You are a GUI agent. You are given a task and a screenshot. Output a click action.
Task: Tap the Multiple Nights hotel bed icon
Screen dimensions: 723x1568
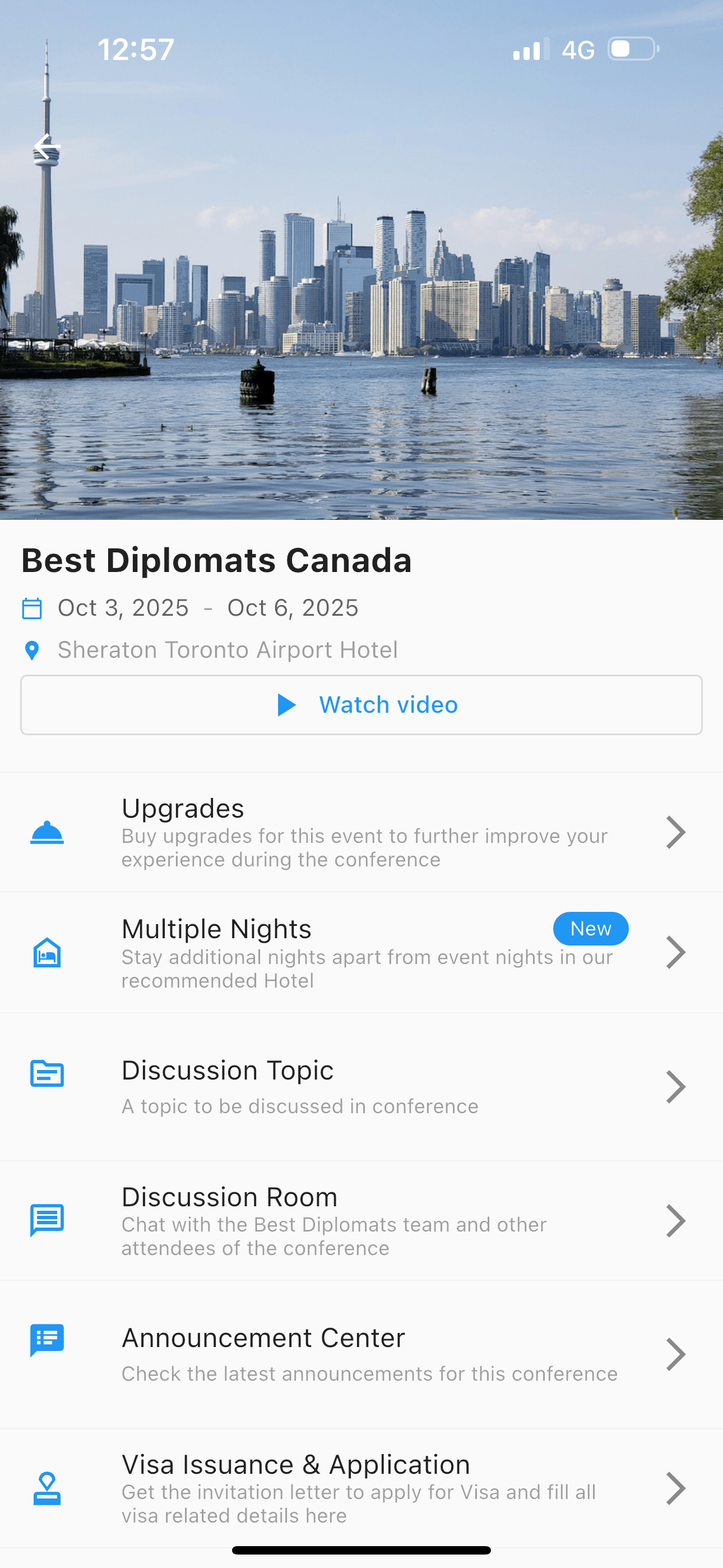[x=47, y=953]
